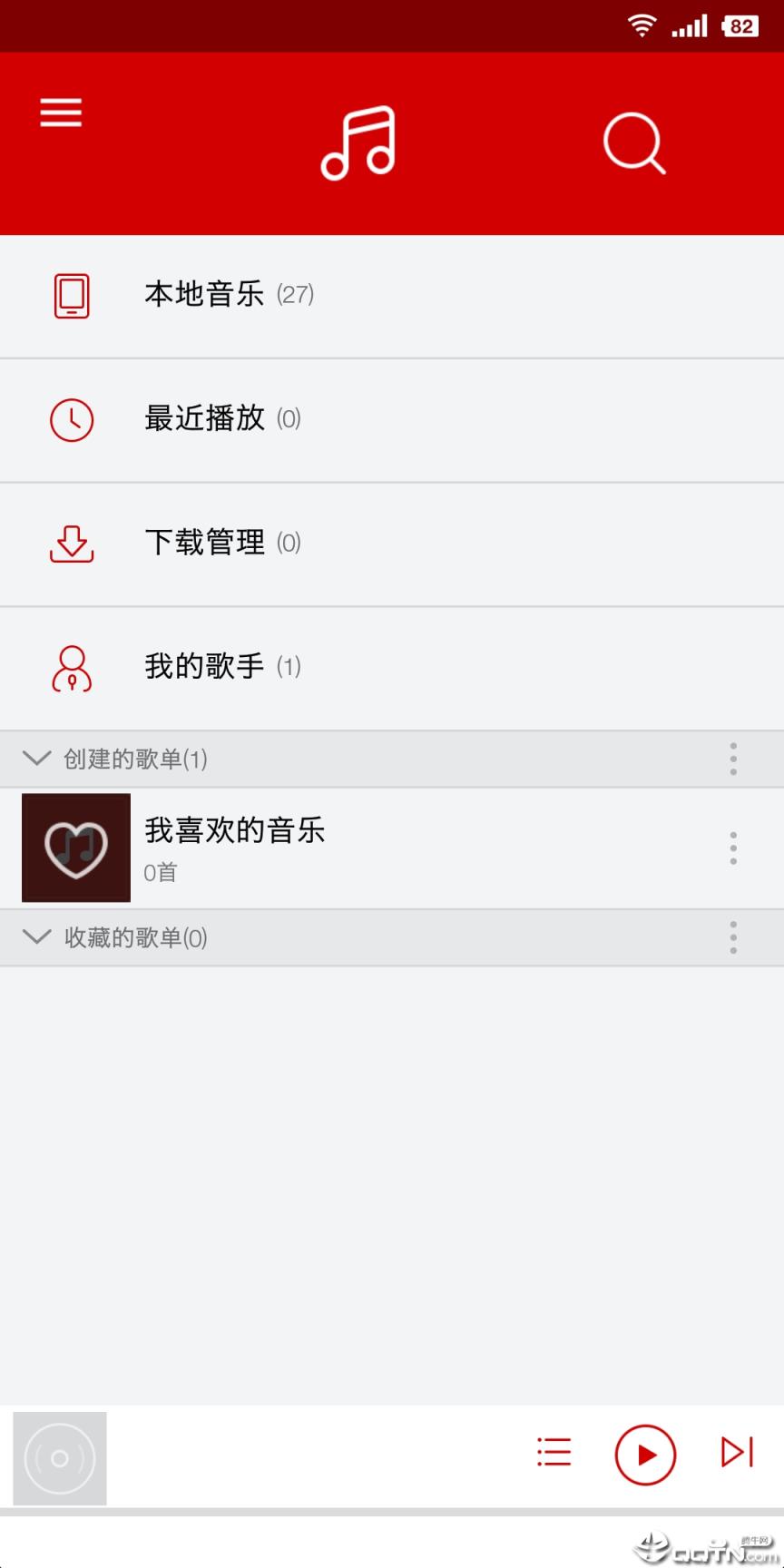This screenshot has width=784, height=1568.
Task: Click the clock icon for recent playback
Action: 71,419
